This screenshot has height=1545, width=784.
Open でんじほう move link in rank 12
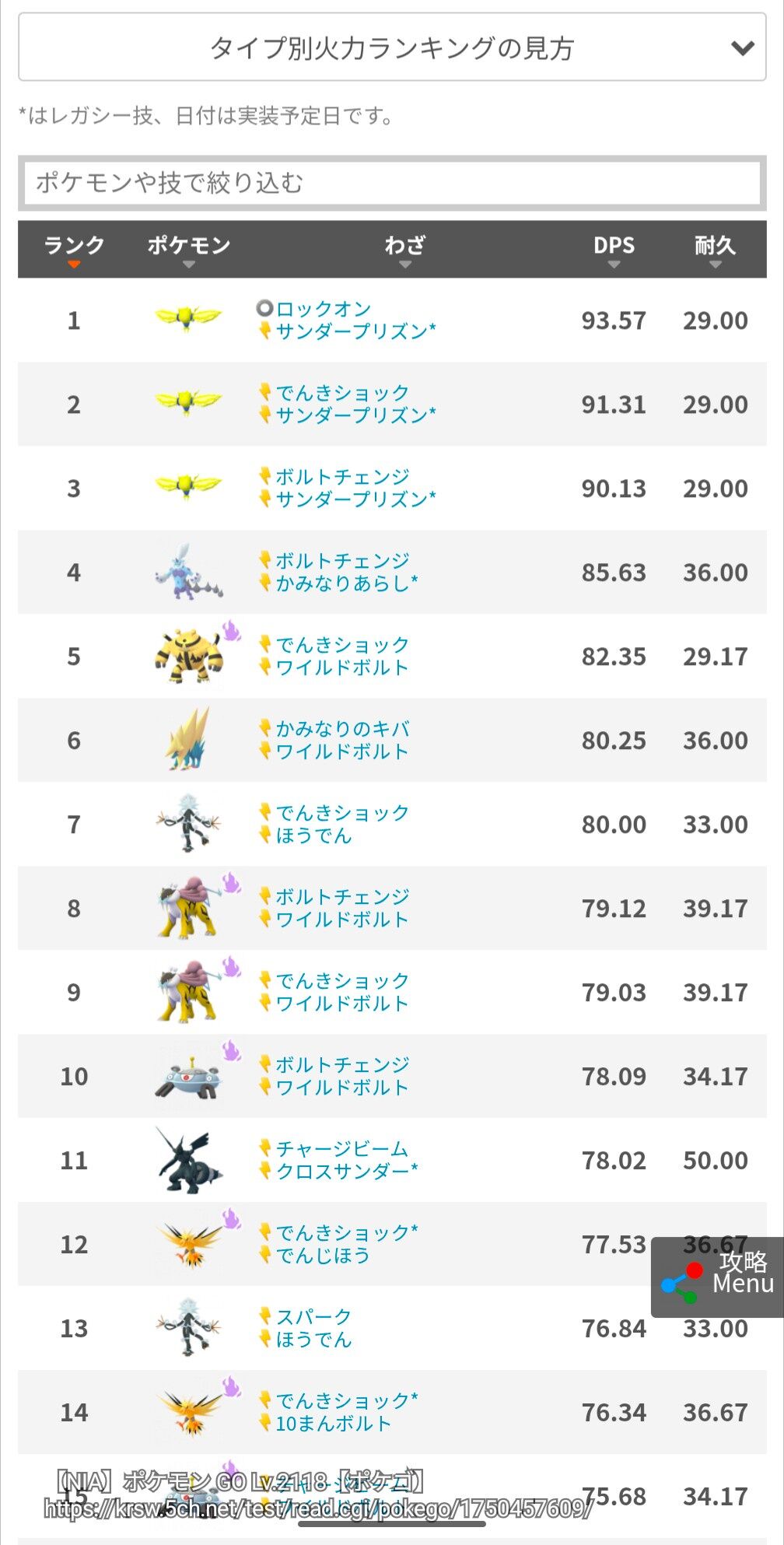(x=323, y=1255)
